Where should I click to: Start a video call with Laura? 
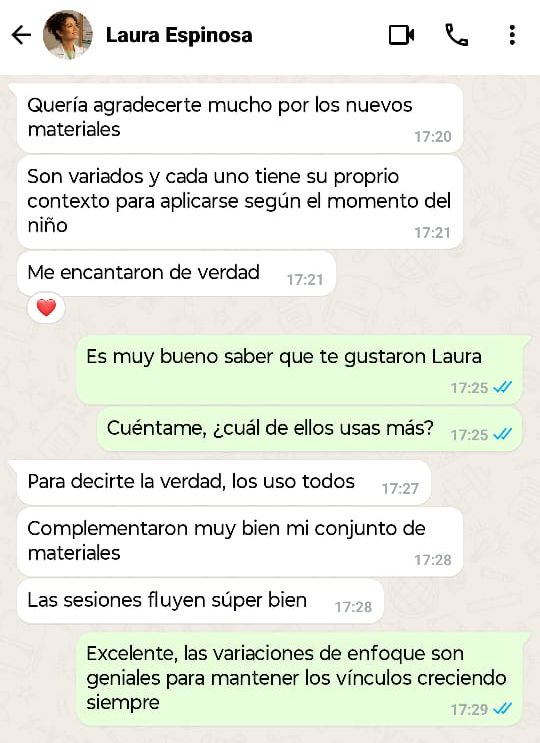tap(401, 35)
